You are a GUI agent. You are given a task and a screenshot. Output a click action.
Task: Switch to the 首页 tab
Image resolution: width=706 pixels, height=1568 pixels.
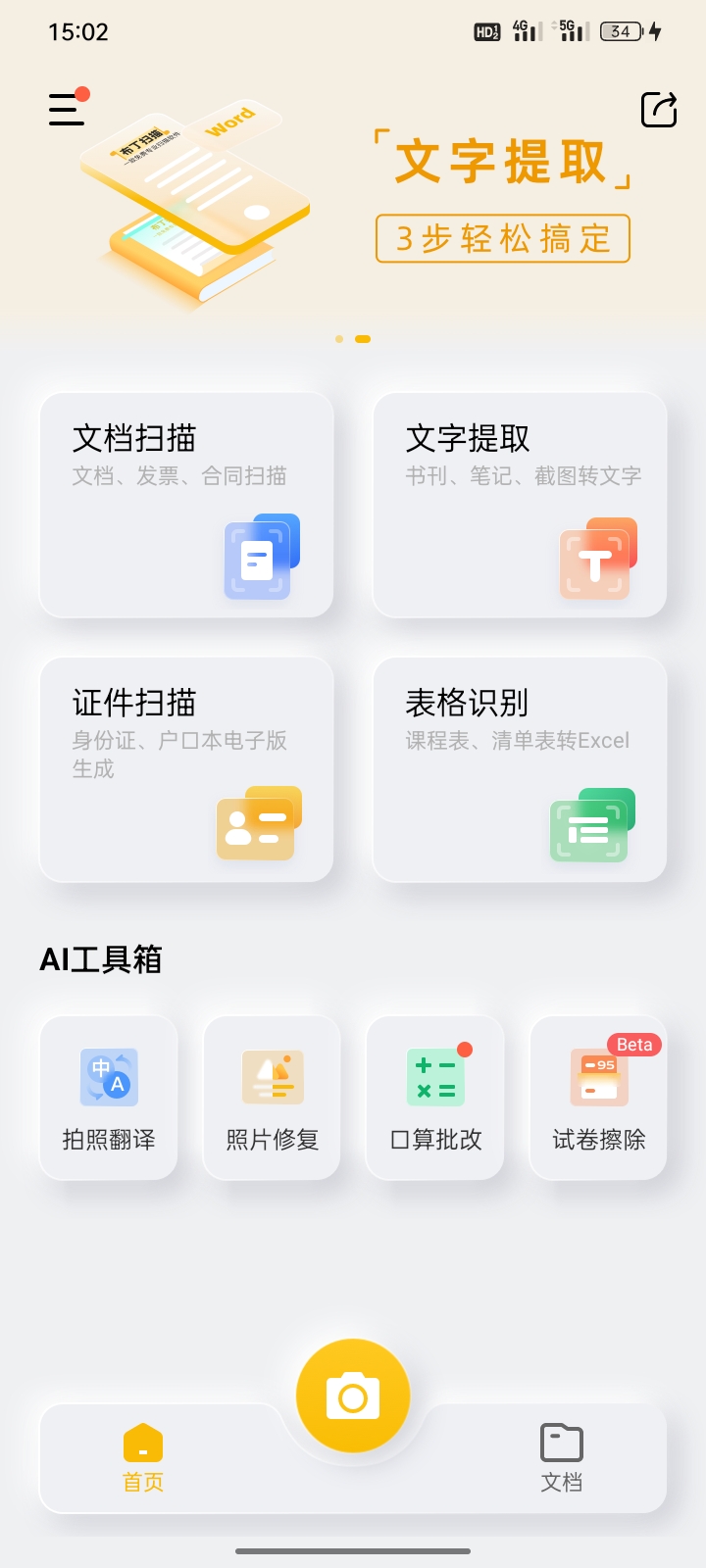[x=143, y=1458]
